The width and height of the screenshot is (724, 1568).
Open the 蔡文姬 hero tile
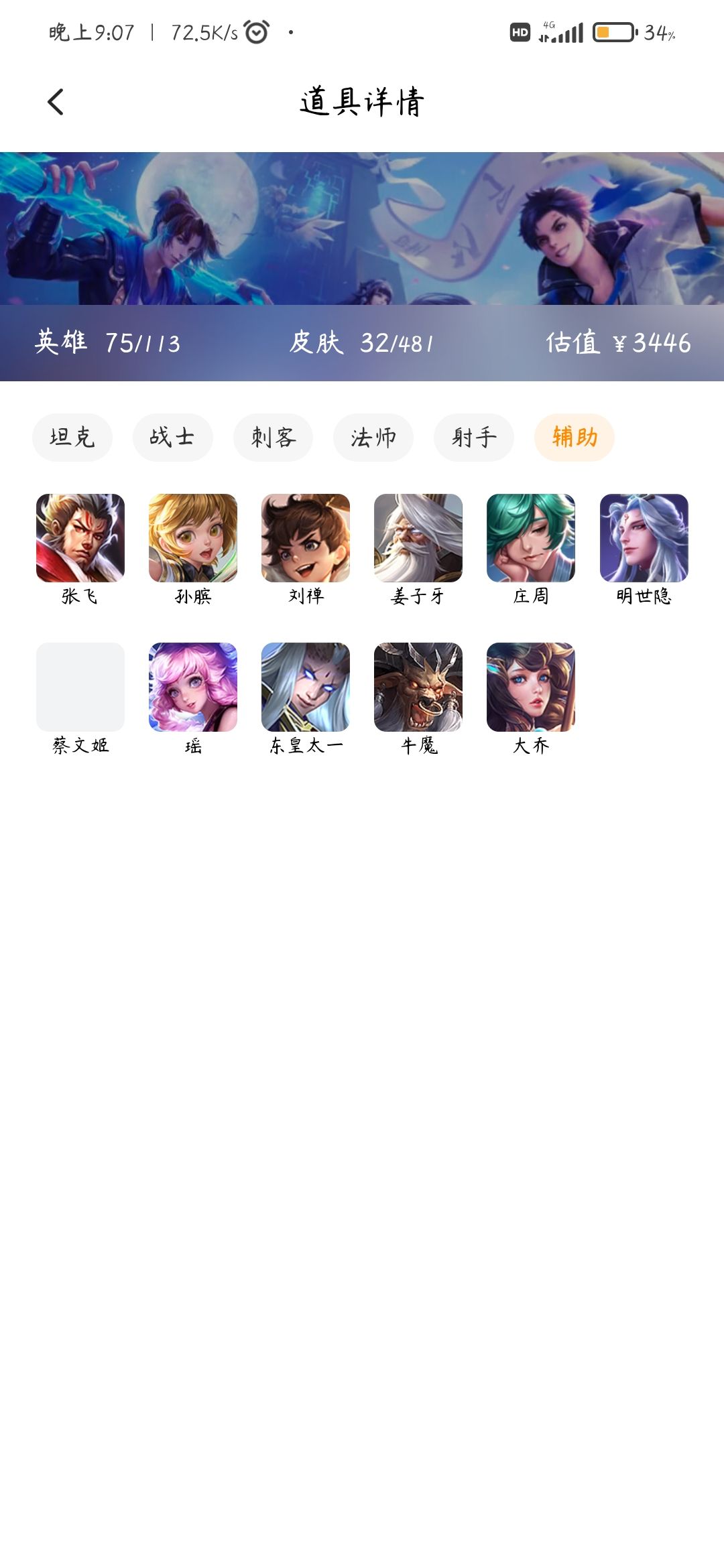pyautogui.click(x=80, y=687)
